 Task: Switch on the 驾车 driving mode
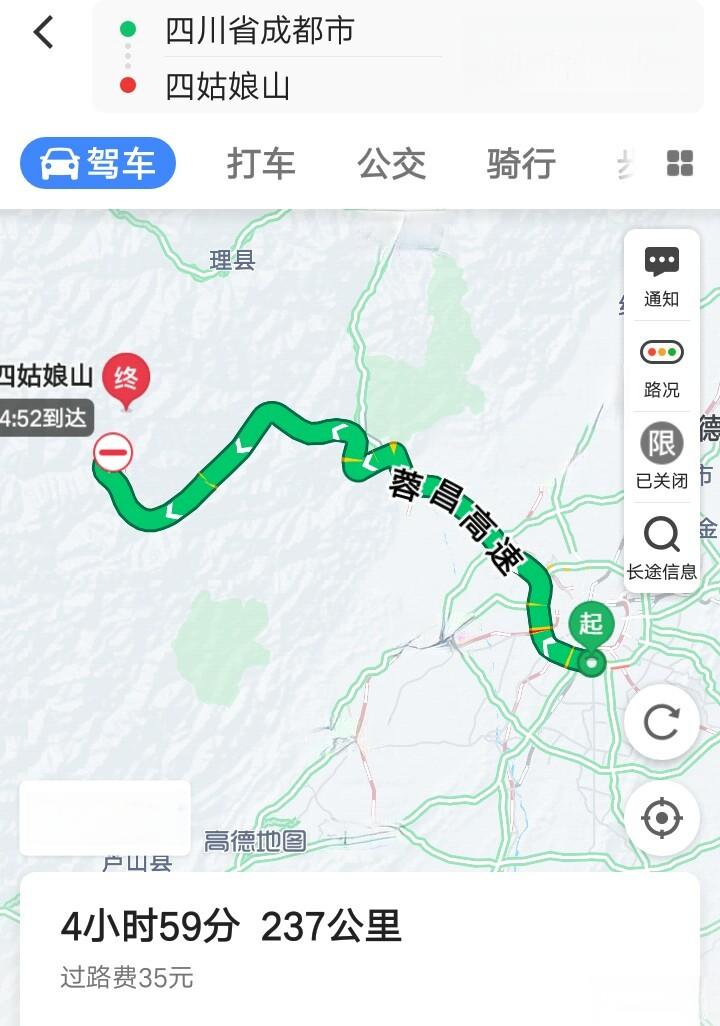[97, 163]
